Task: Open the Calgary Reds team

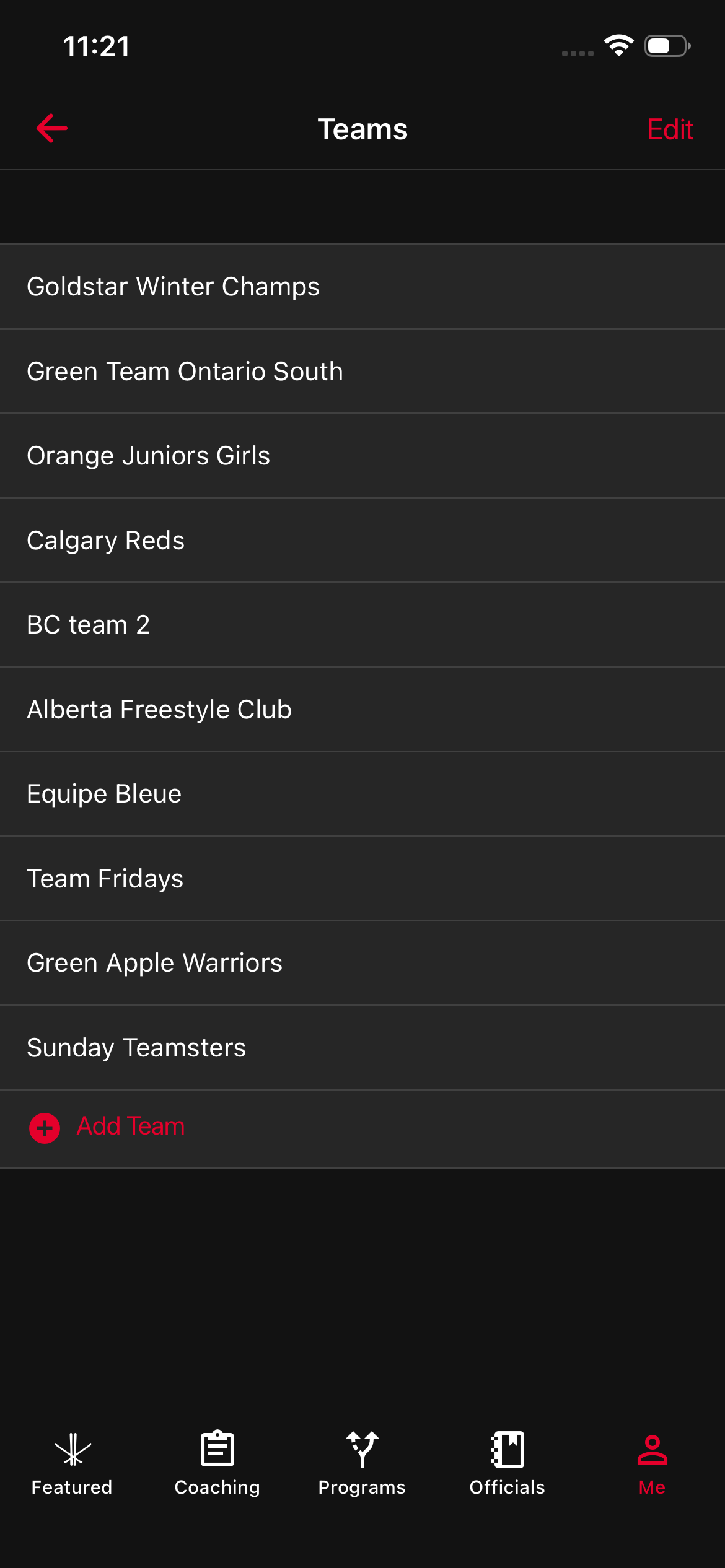Action: pyautogui.click(x=105, y=540)
